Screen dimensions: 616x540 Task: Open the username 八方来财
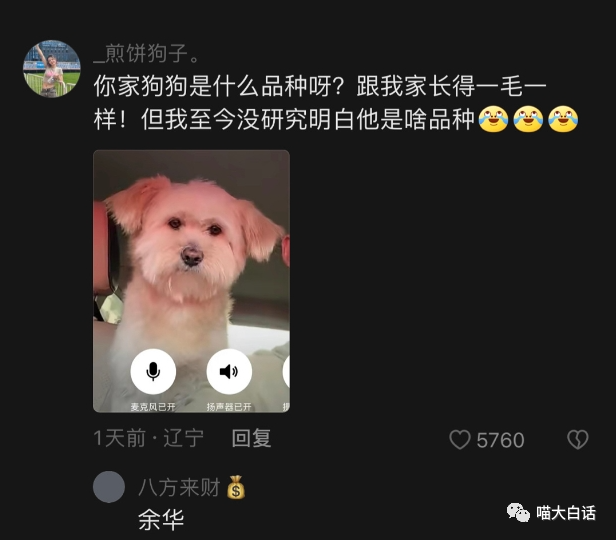(x=180, y=488)
